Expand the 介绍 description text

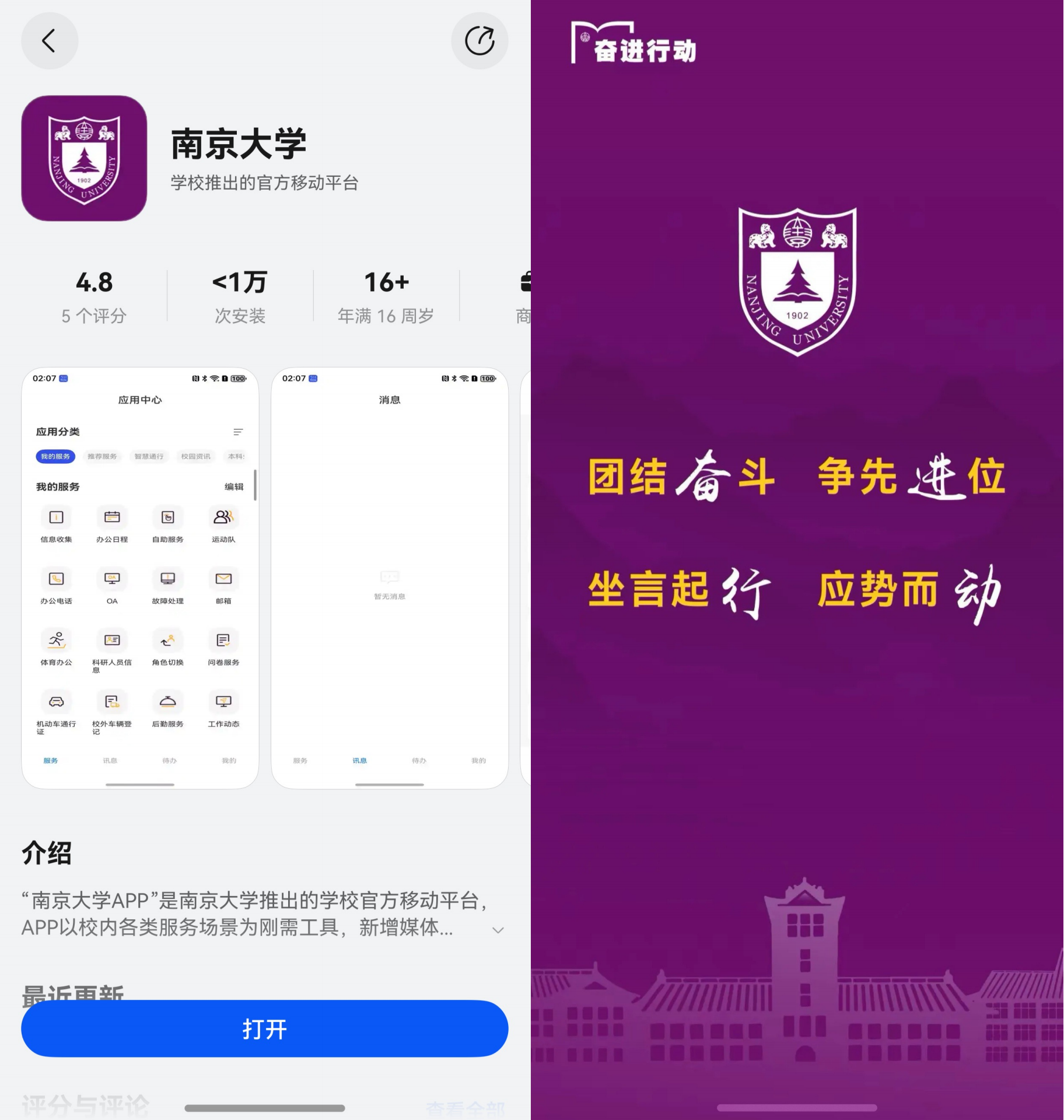click(498, 930)
